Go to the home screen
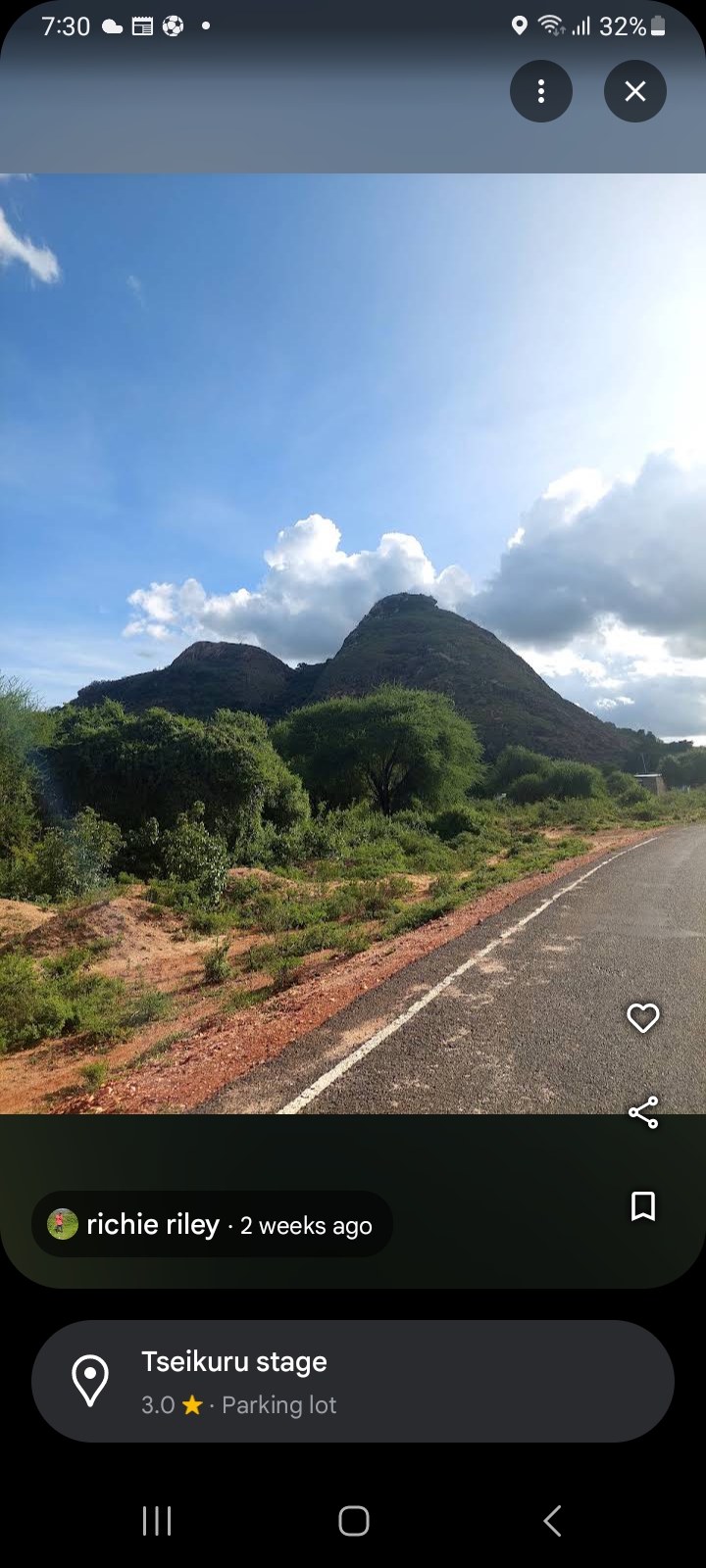Screen dimensions: 706x1568 coord(353,1521)
